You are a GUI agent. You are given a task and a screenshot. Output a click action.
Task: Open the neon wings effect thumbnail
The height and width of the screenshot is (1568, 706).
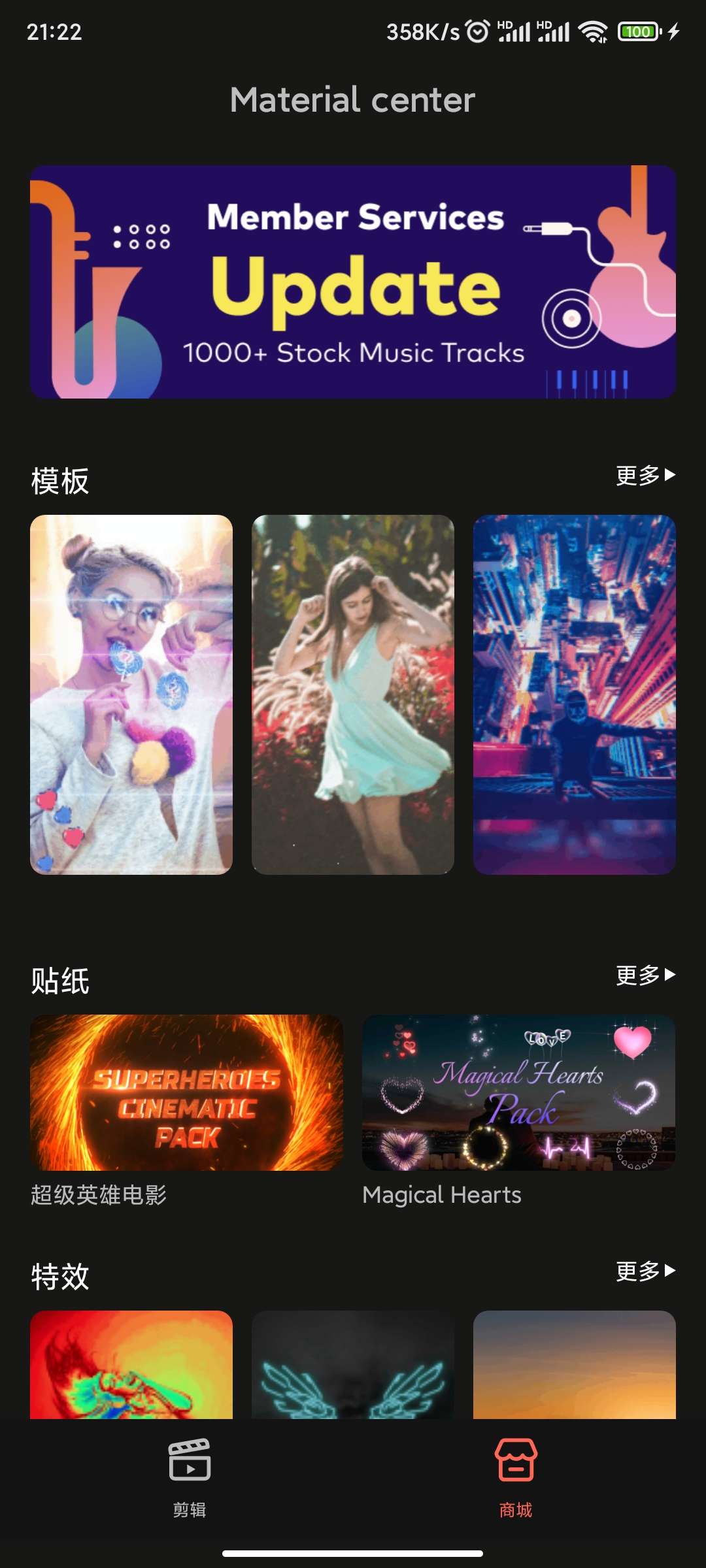coord(353,1364)
